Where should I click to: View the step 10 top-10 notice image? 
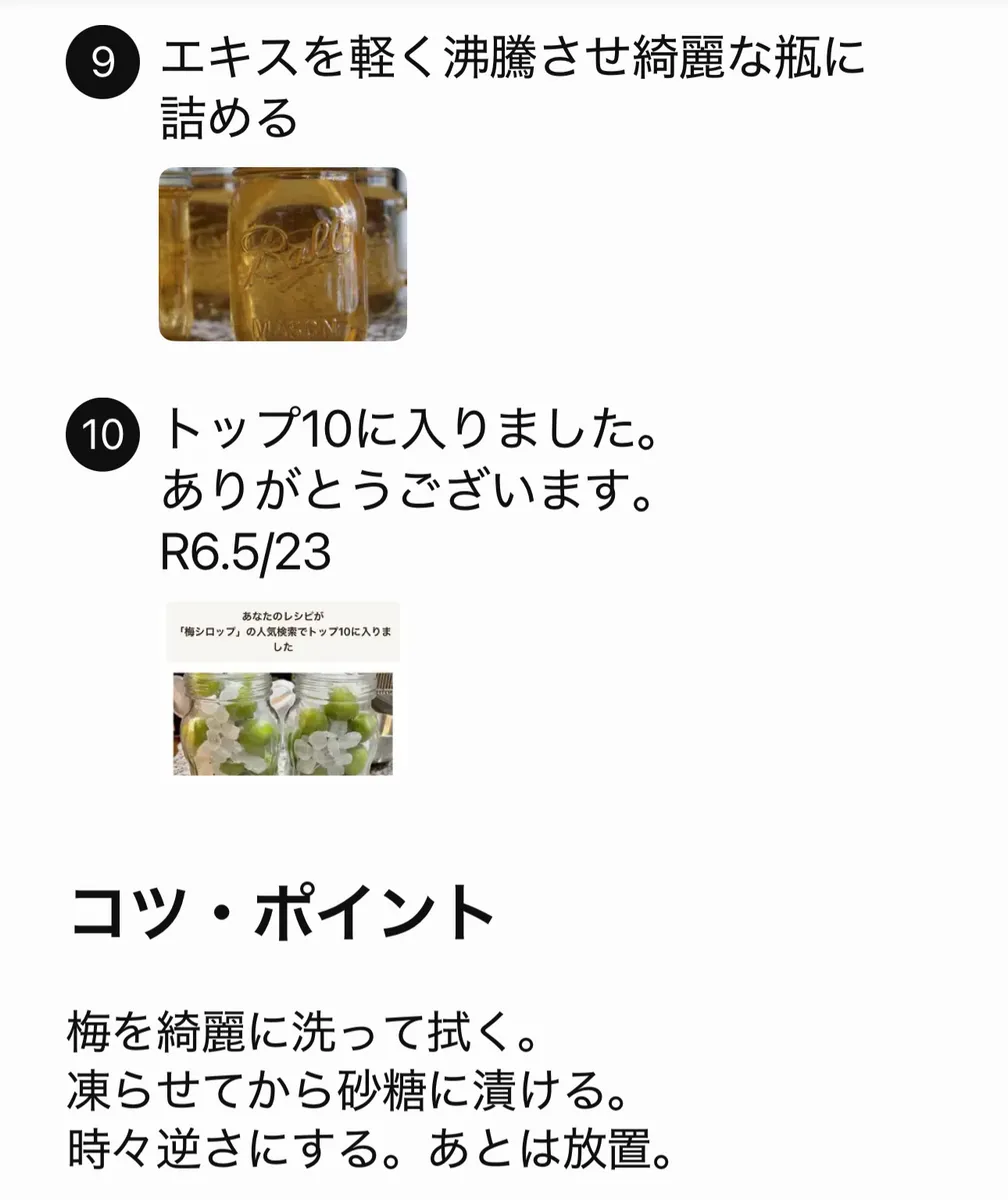tap(283, 688)
